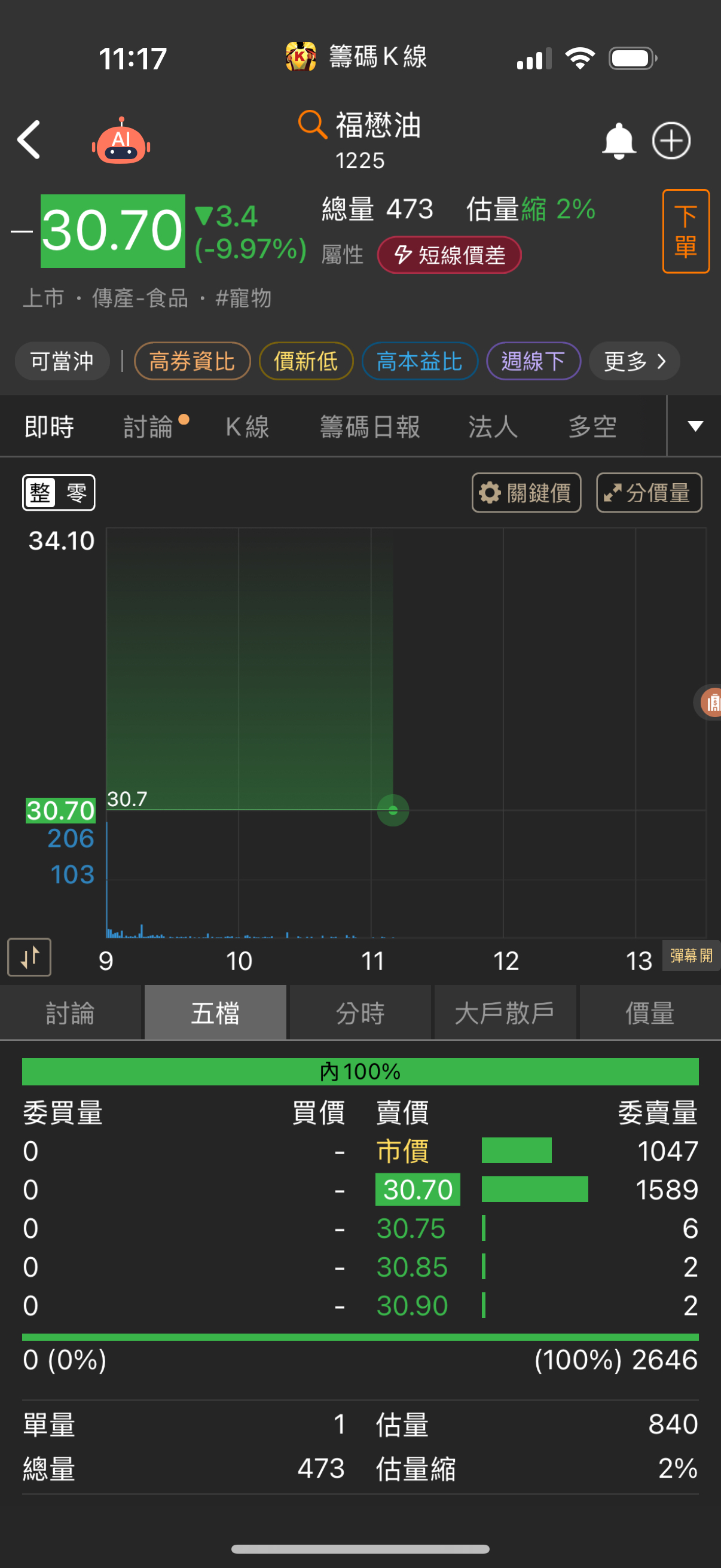
Task: Switch to the 分時 sub-tab
Action: pos(360,1014)
